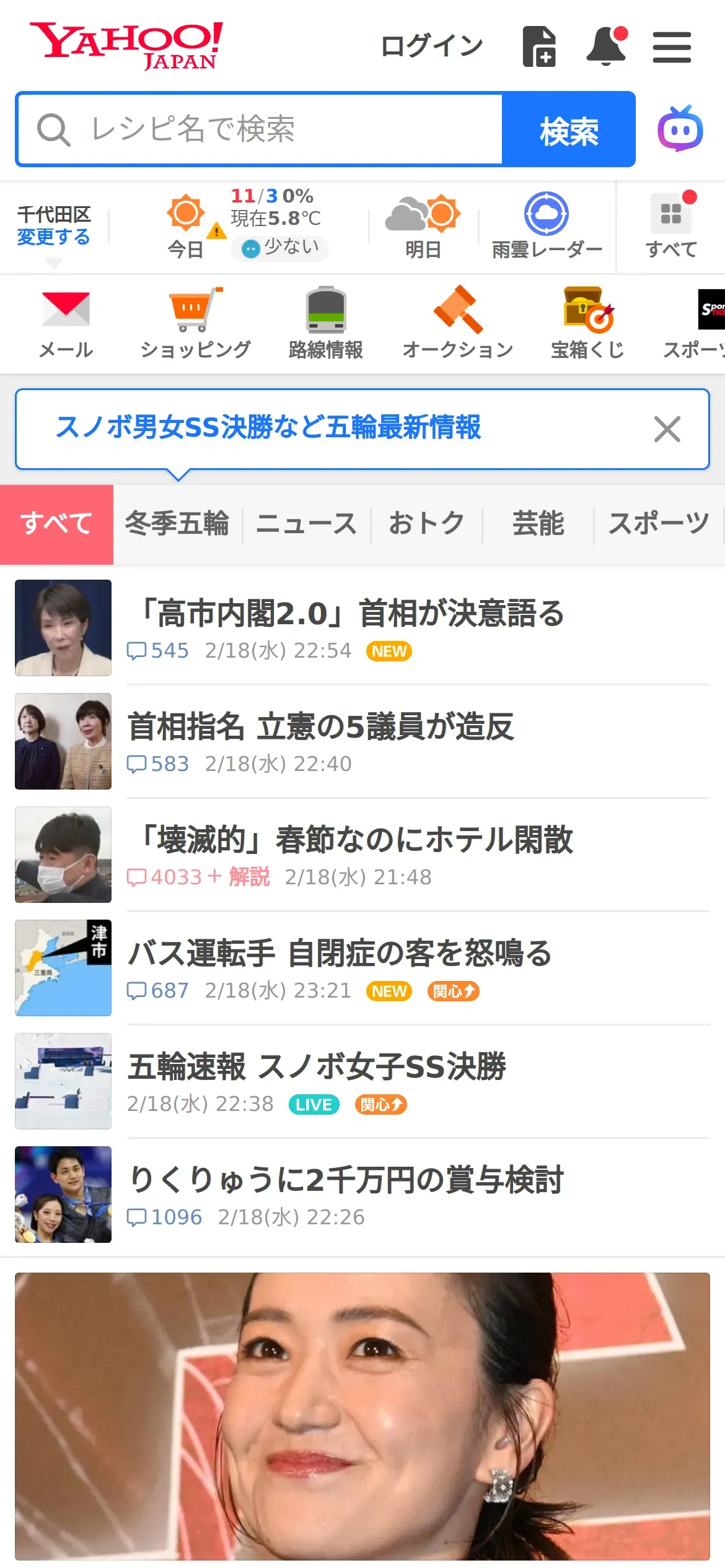
Task: Tap the ログイン login link
Action: (431, 46)
